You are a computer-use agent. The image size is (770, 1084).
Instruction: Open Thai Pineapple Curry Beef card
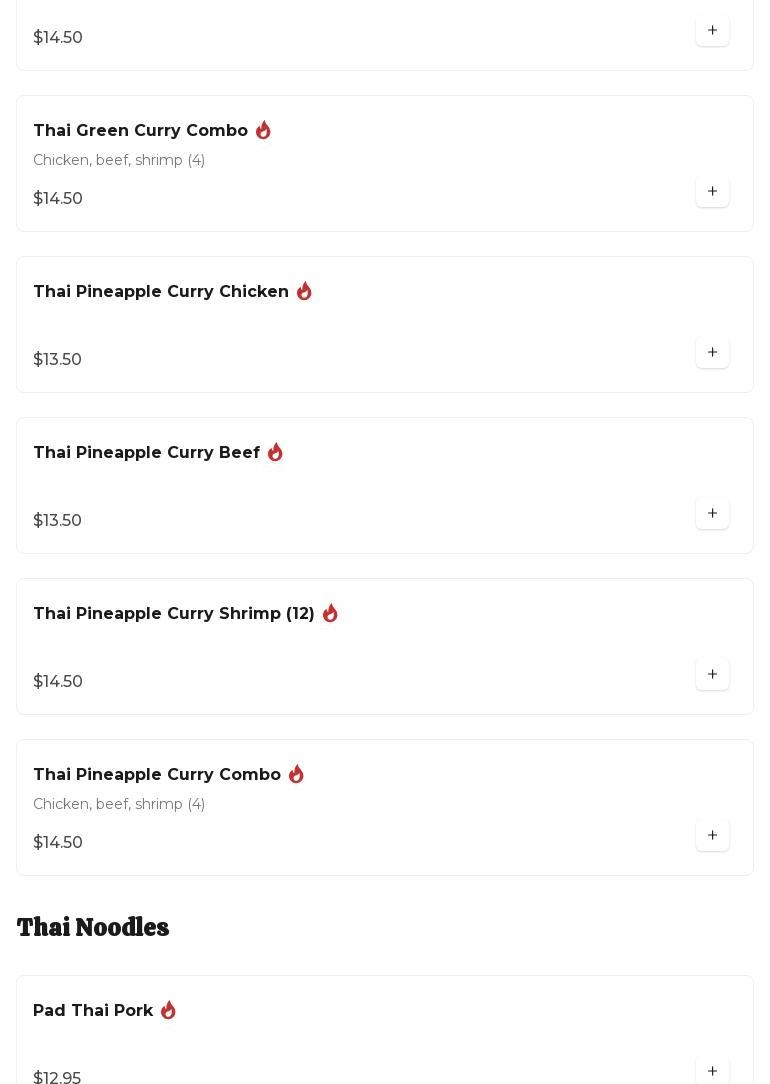coord(146,453)
